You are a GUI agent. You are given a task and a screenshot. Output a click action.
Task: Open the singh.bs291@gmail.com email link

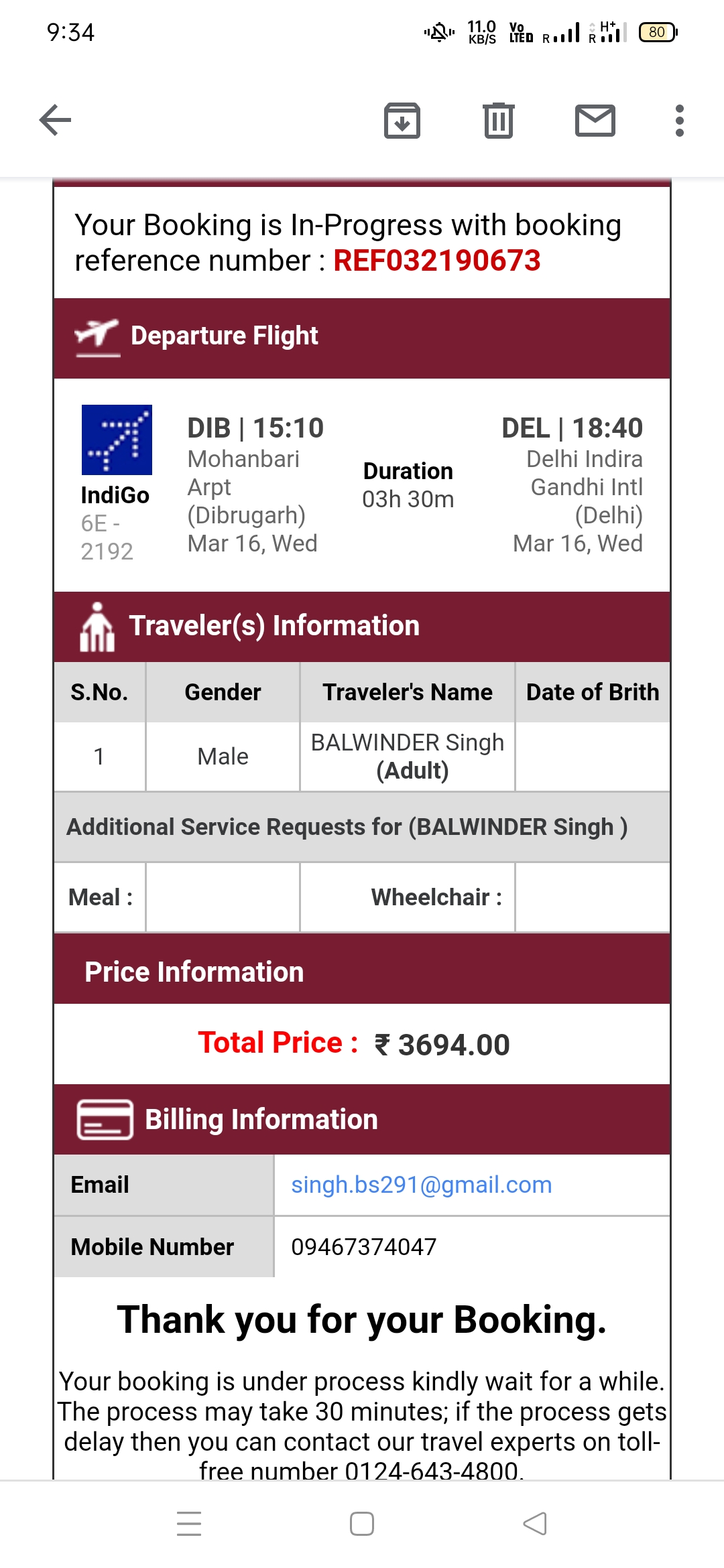coord(421,1185)
